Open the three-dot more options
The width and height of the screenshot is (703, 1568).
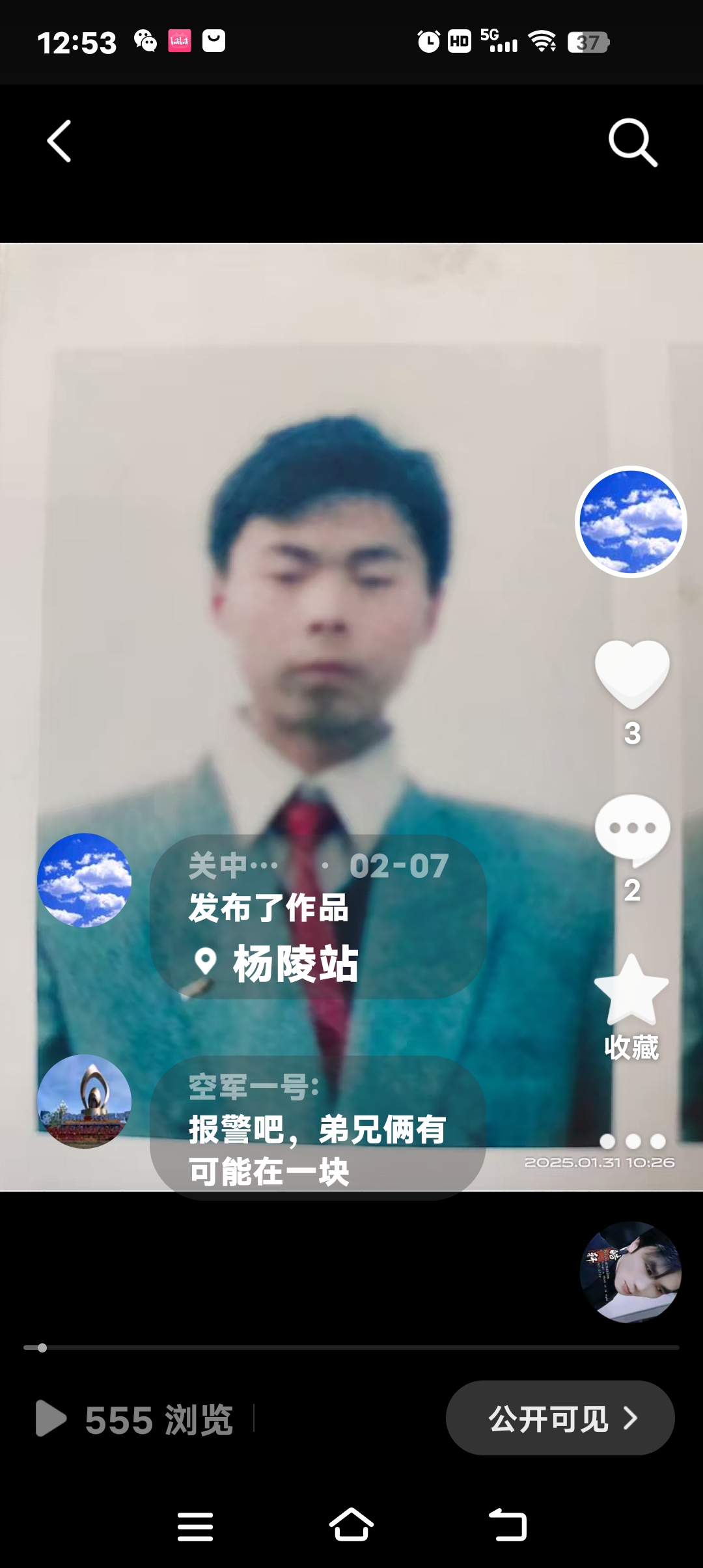point(632,1141)
